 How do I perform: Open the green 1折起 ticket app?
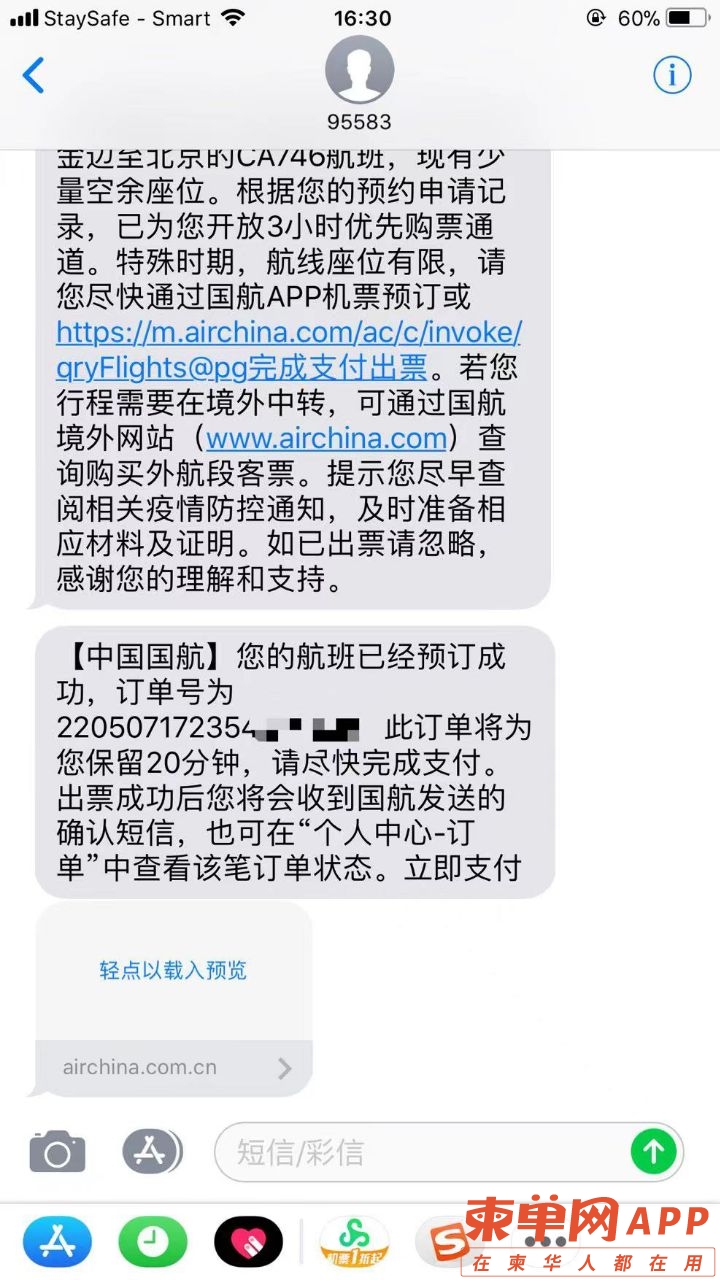(353, 1242)
